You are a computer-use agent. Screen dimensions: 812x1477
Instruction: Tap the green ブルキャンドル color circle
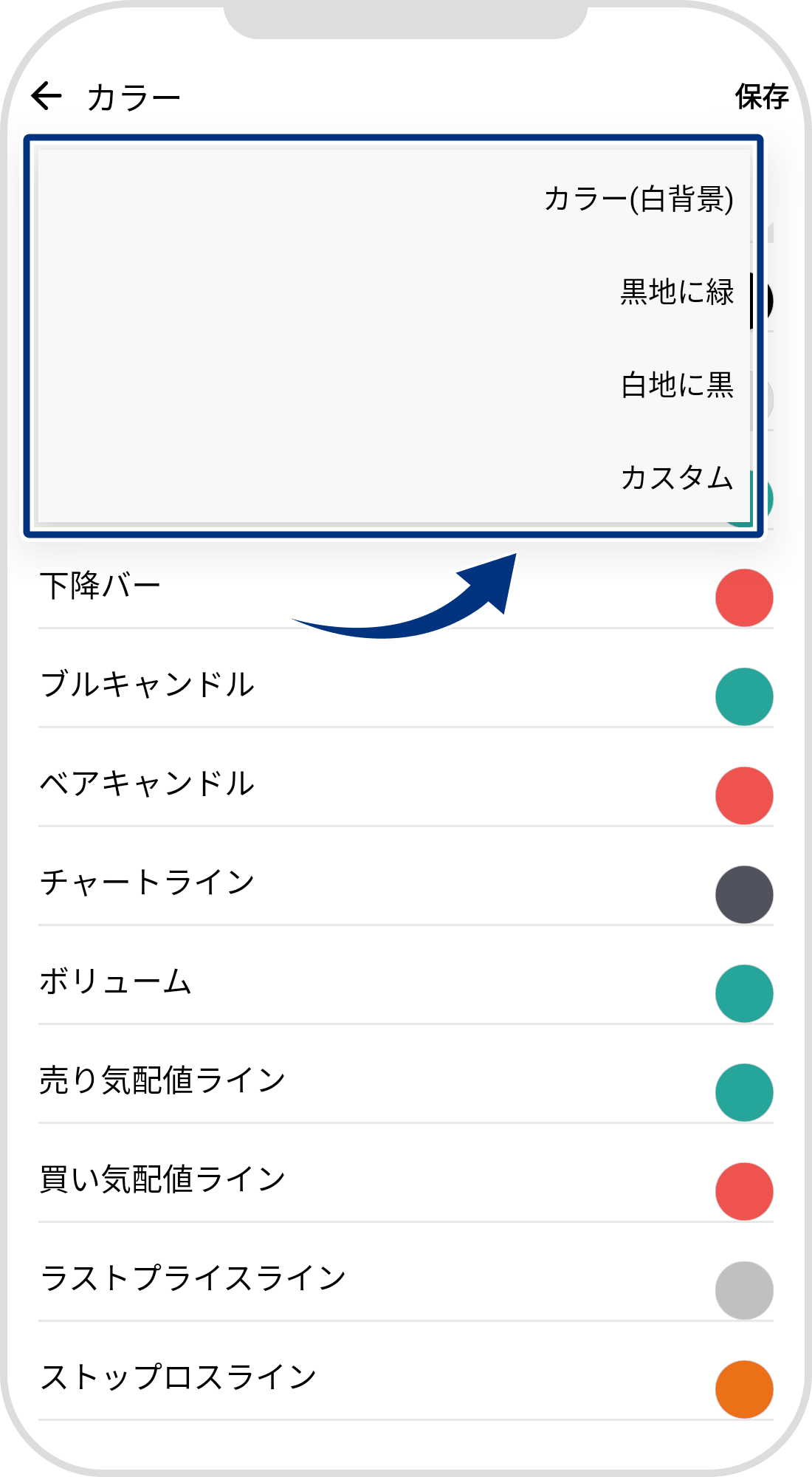click(744, 696)
